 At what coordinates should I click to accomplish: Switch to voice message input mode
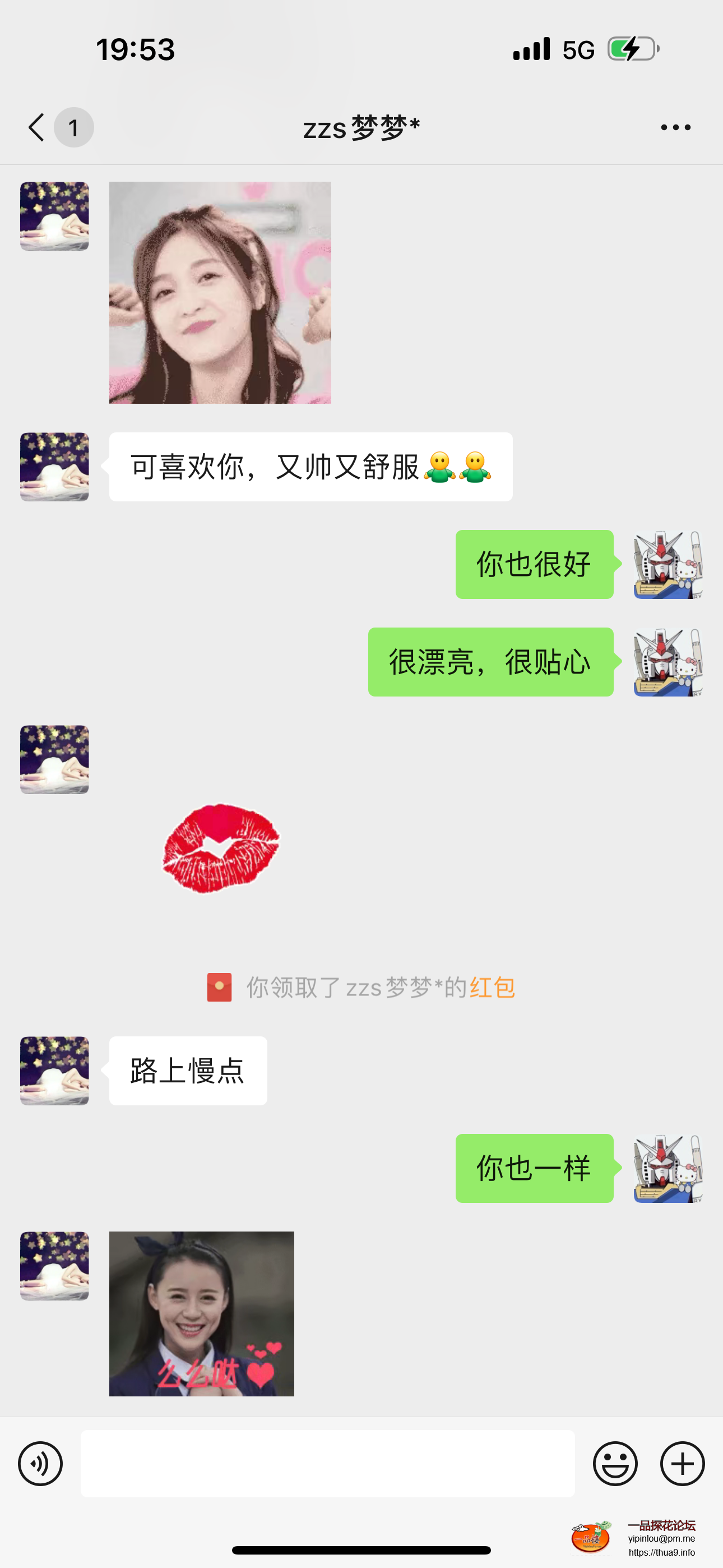(x=40, y=1463)
